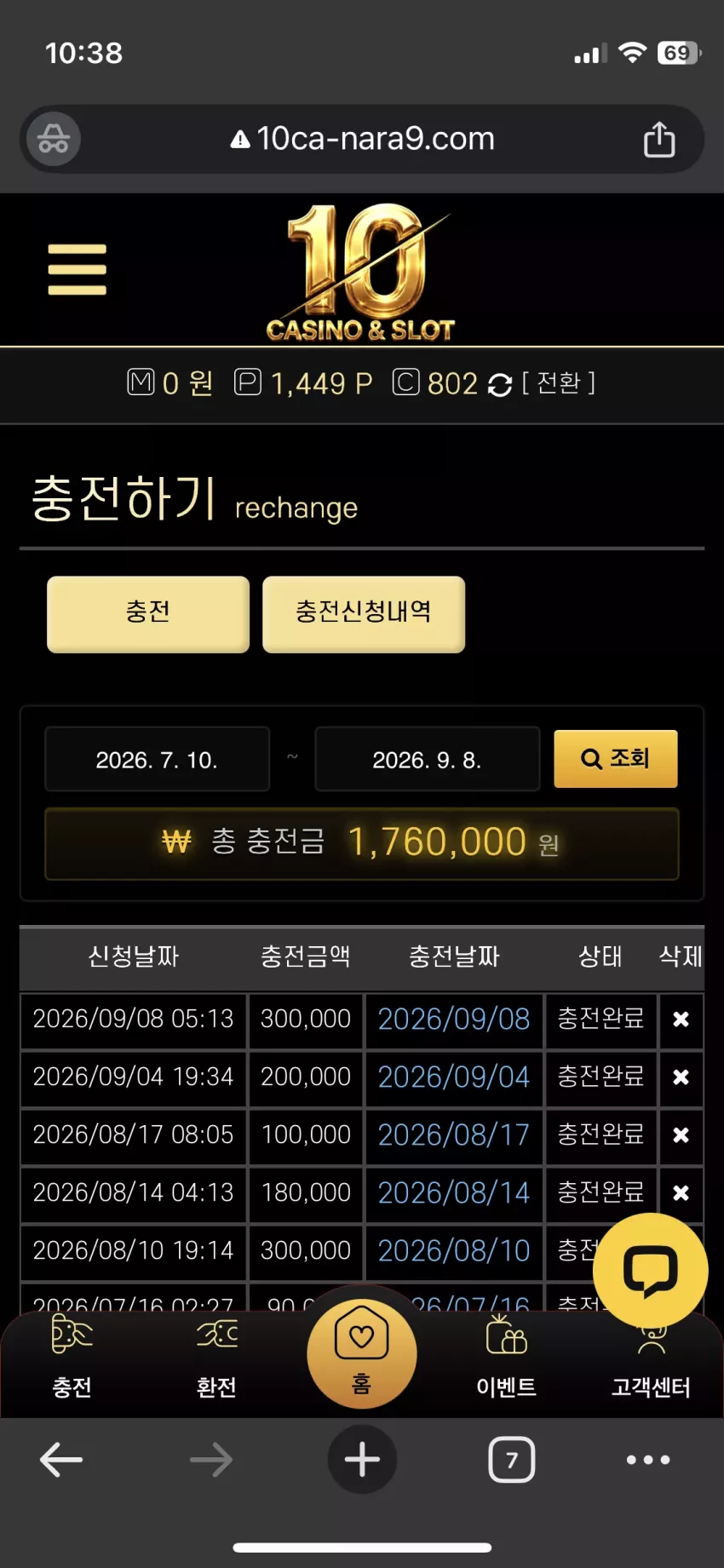Open the live chat bubble

coord(651,1270)
